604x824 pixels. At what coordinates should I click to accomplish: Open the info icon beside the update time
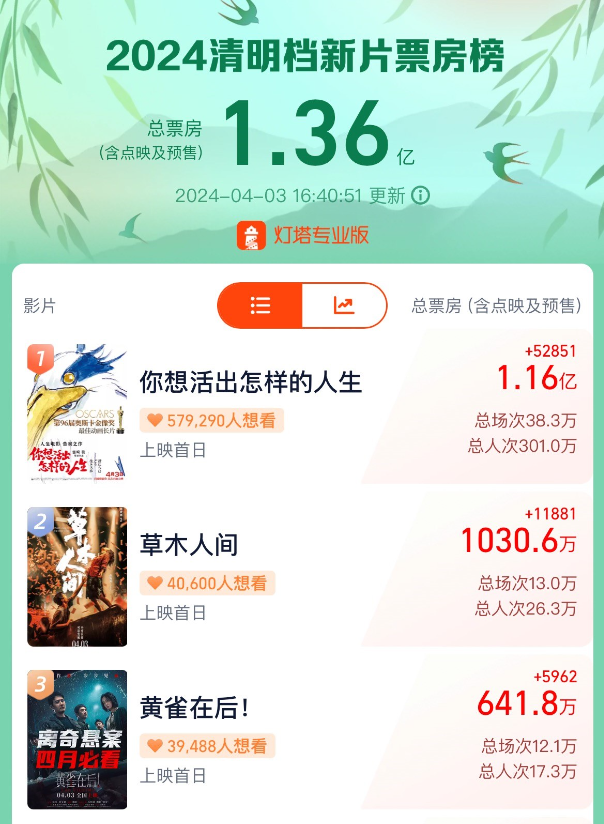[x=421, y=195]
